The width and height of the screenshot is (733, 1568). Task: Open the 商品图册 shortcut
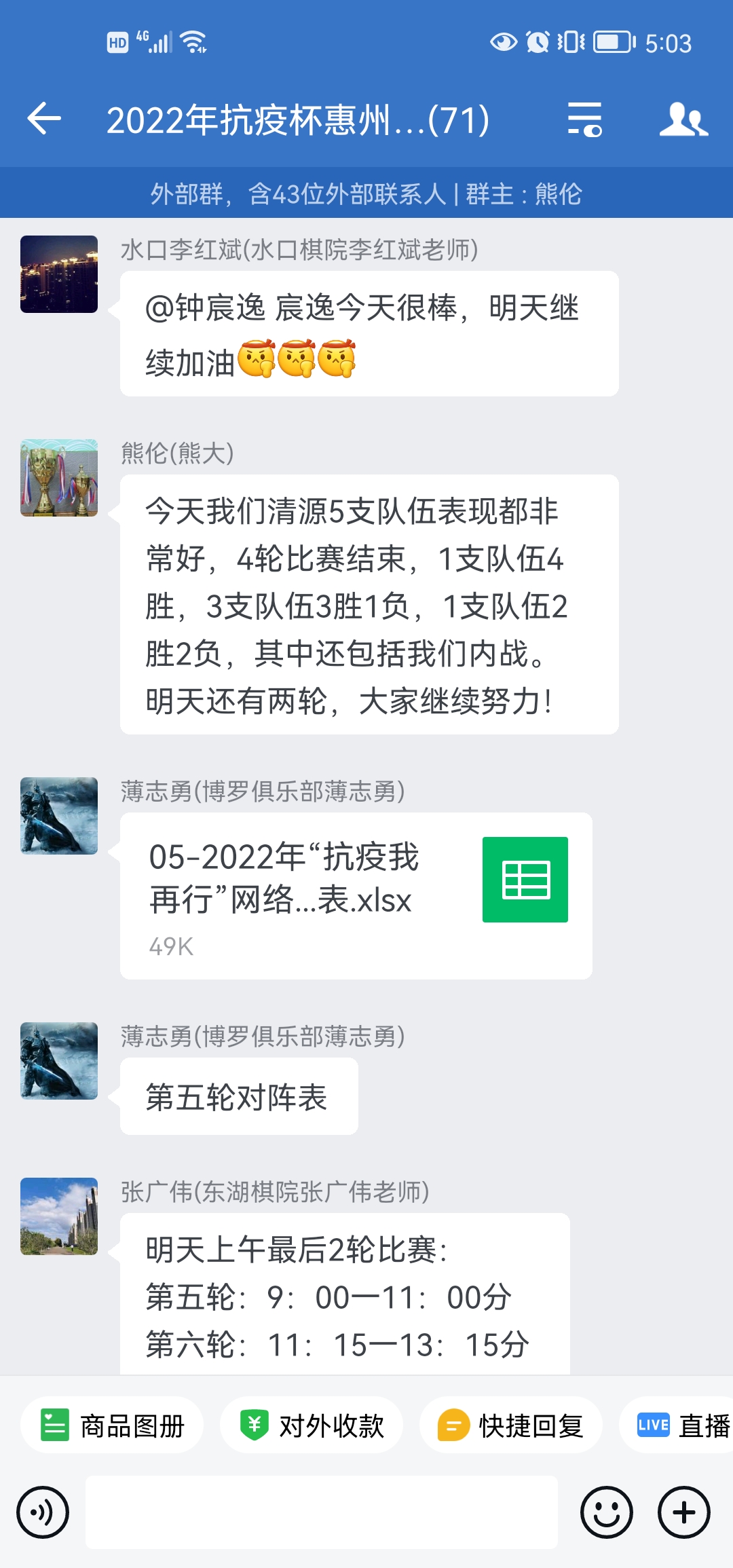113,1425
